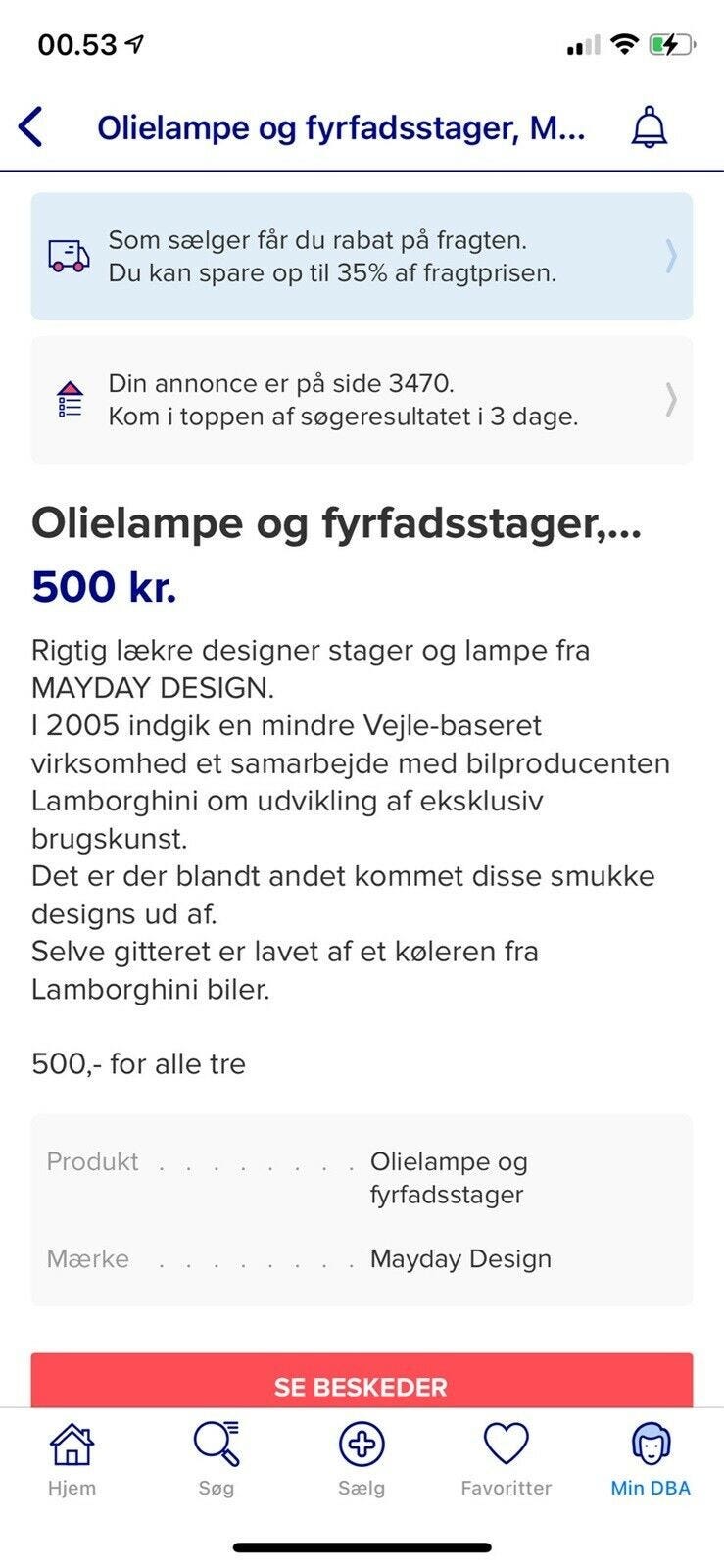Select the Mayday Design brand value
Viewport: 724px width, 1568px height.
pyautogui.click(x=460, y=1258)
